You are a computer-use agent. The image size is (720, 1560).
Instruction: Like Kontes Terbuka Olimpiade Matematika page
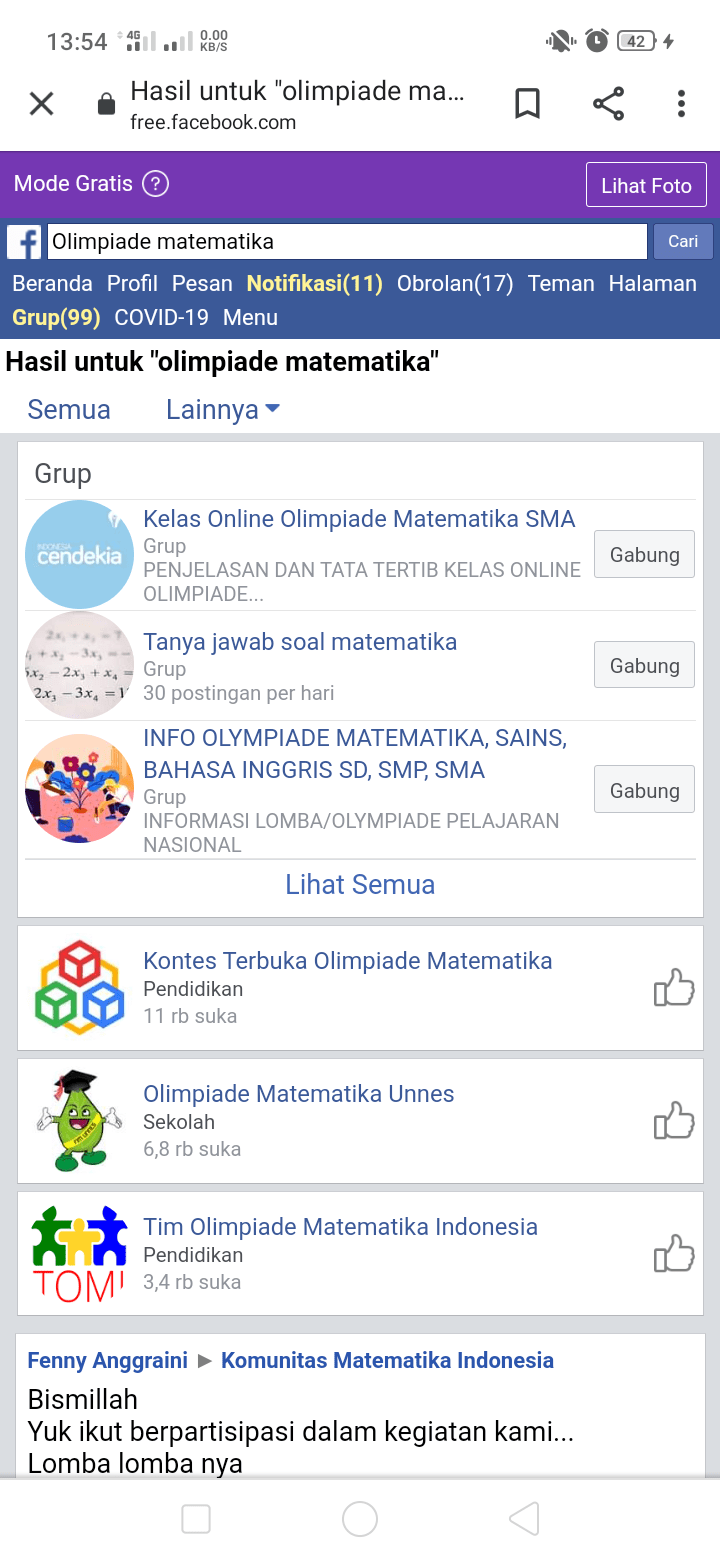674,988
